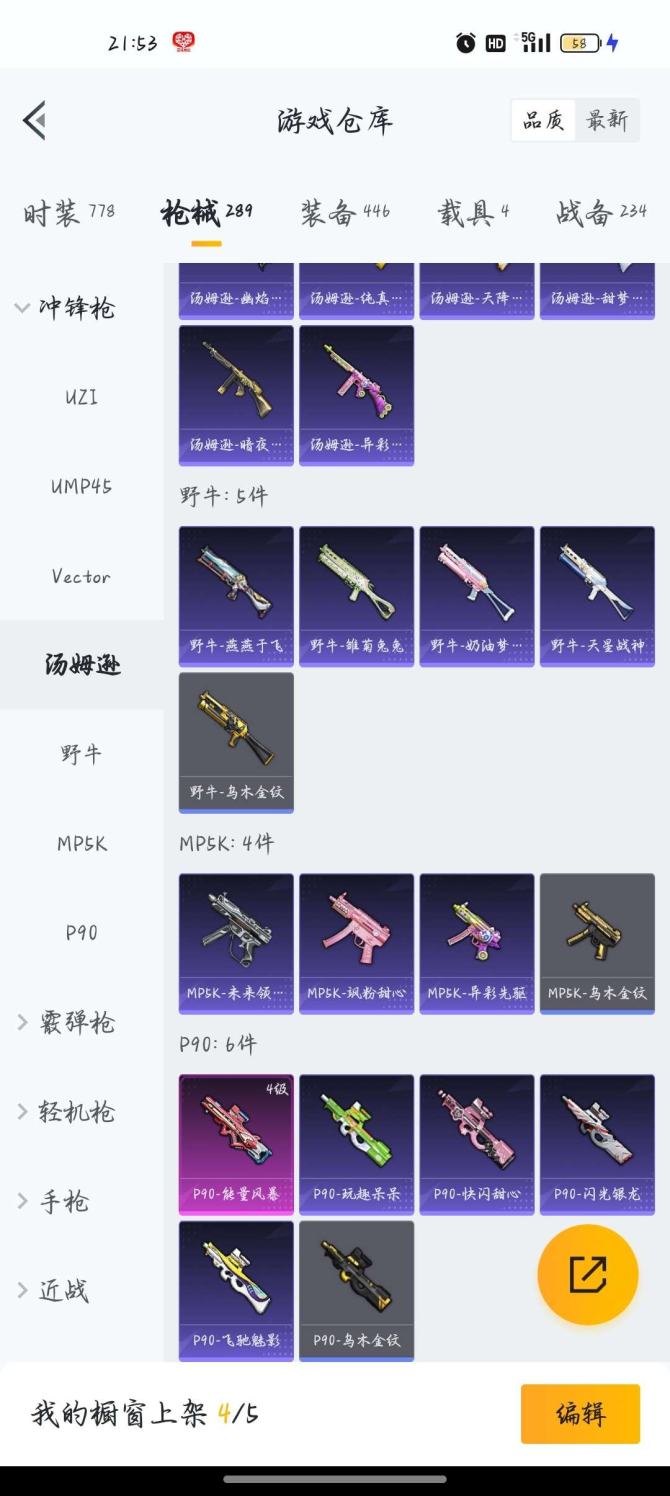
Task: Expand the 霰弹枪 category
Action: click(66, 1022)
